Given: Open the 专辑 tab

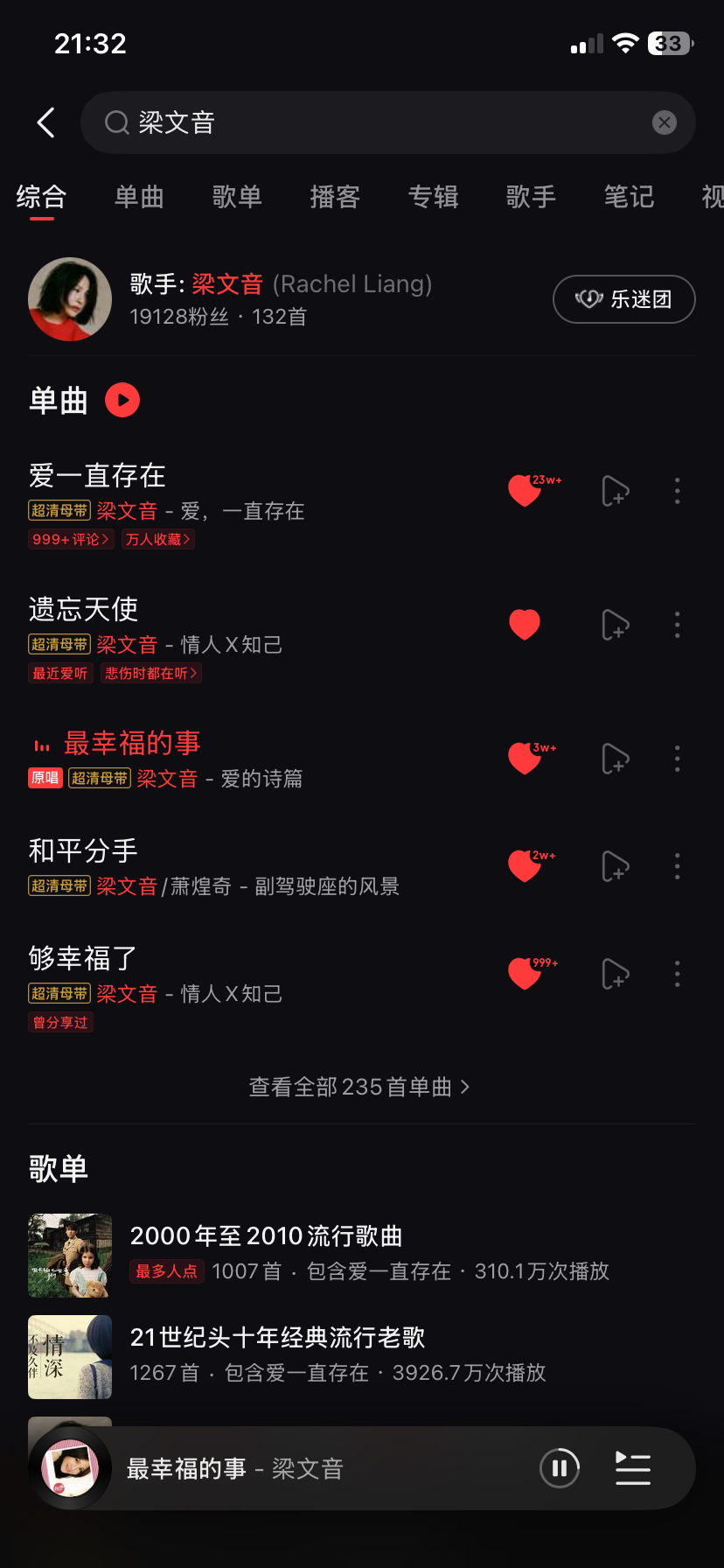Looking at the screenshot, I should (433, 197).
